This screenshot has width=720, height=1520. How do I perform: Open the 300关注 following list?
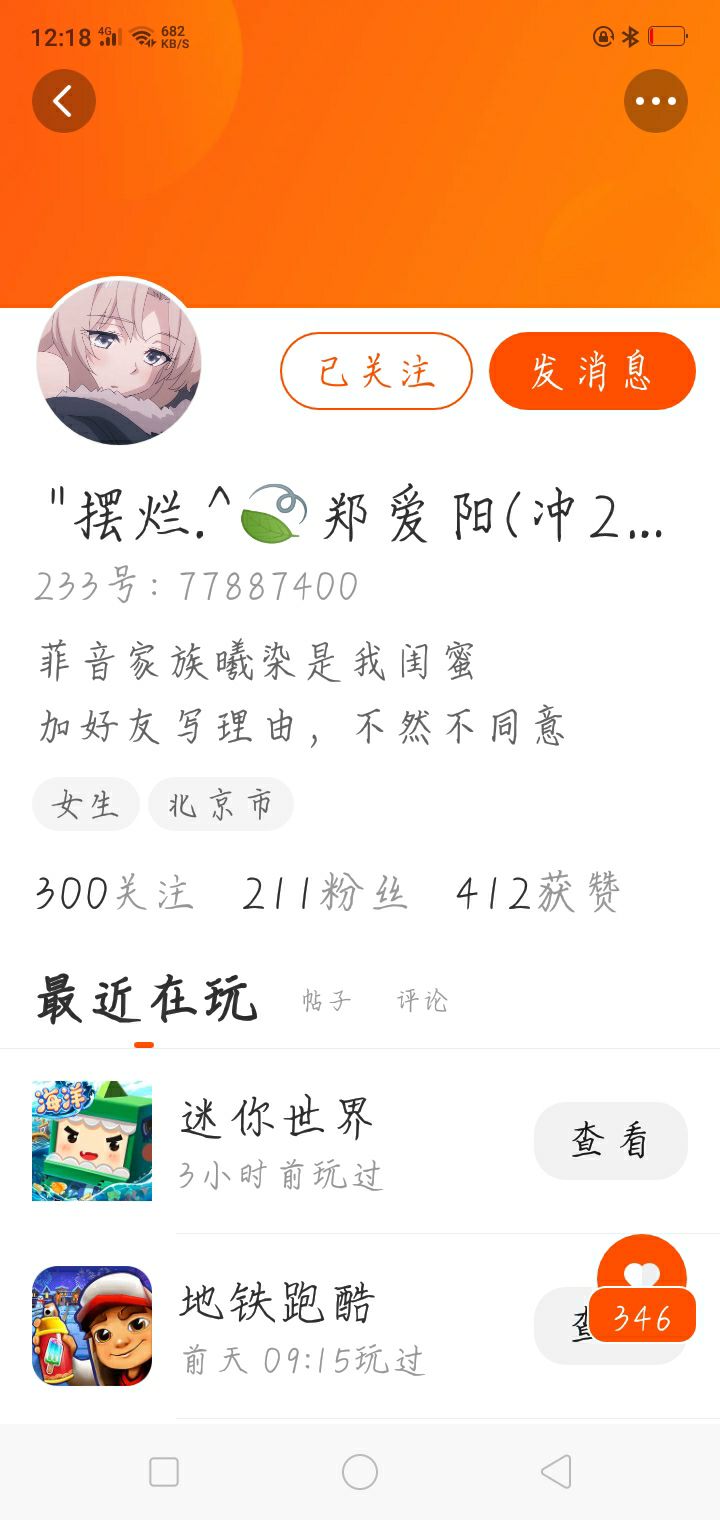[x=114, y=892]
